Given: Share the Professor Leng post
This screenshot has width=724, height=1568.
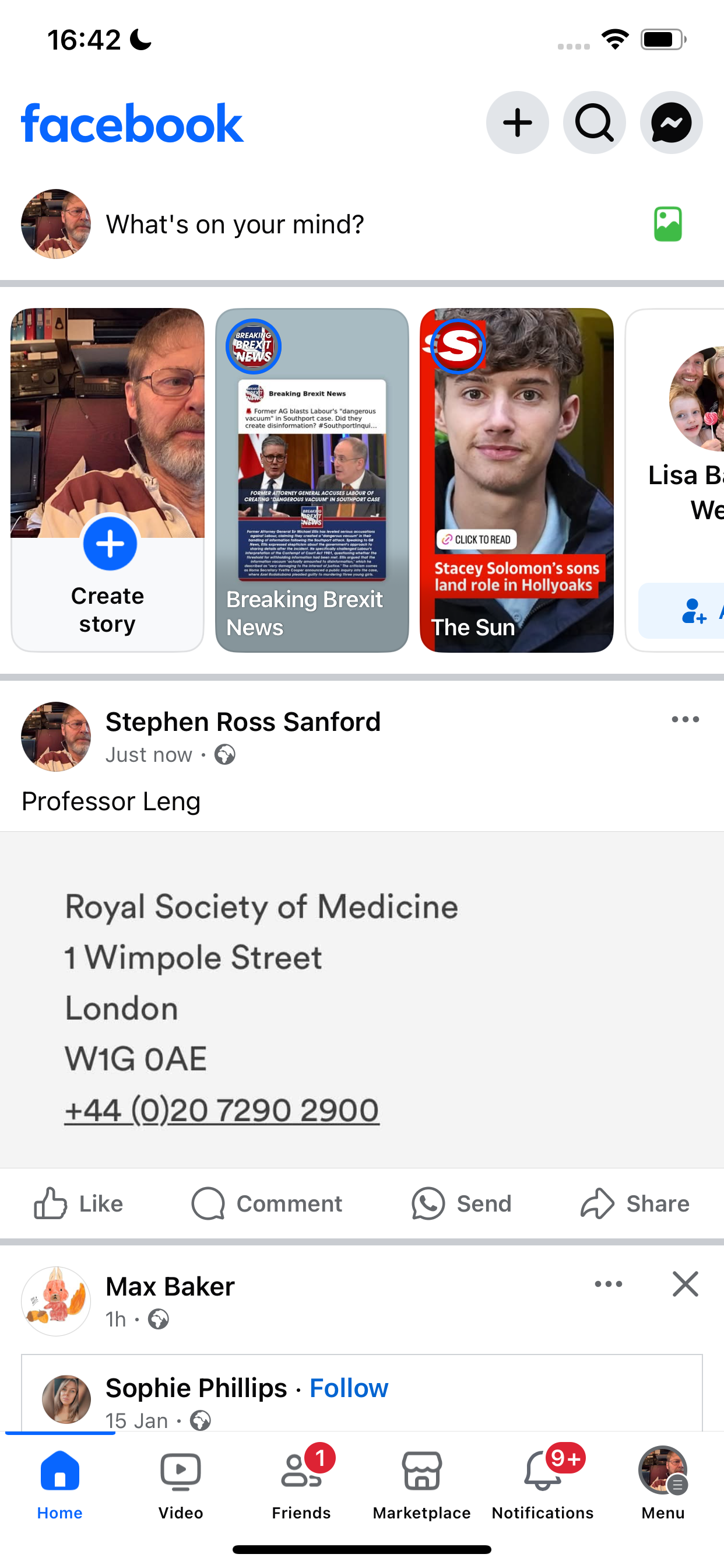Looking at the screenshot, I should pos(635,1203).
